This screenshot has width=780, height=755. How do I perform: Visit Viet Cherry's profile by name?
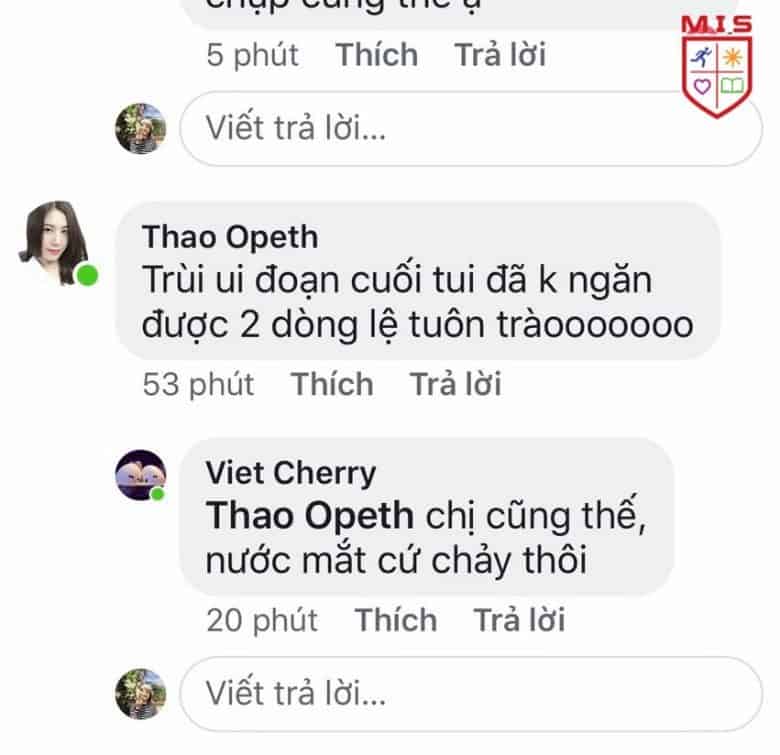pos(290,473)
